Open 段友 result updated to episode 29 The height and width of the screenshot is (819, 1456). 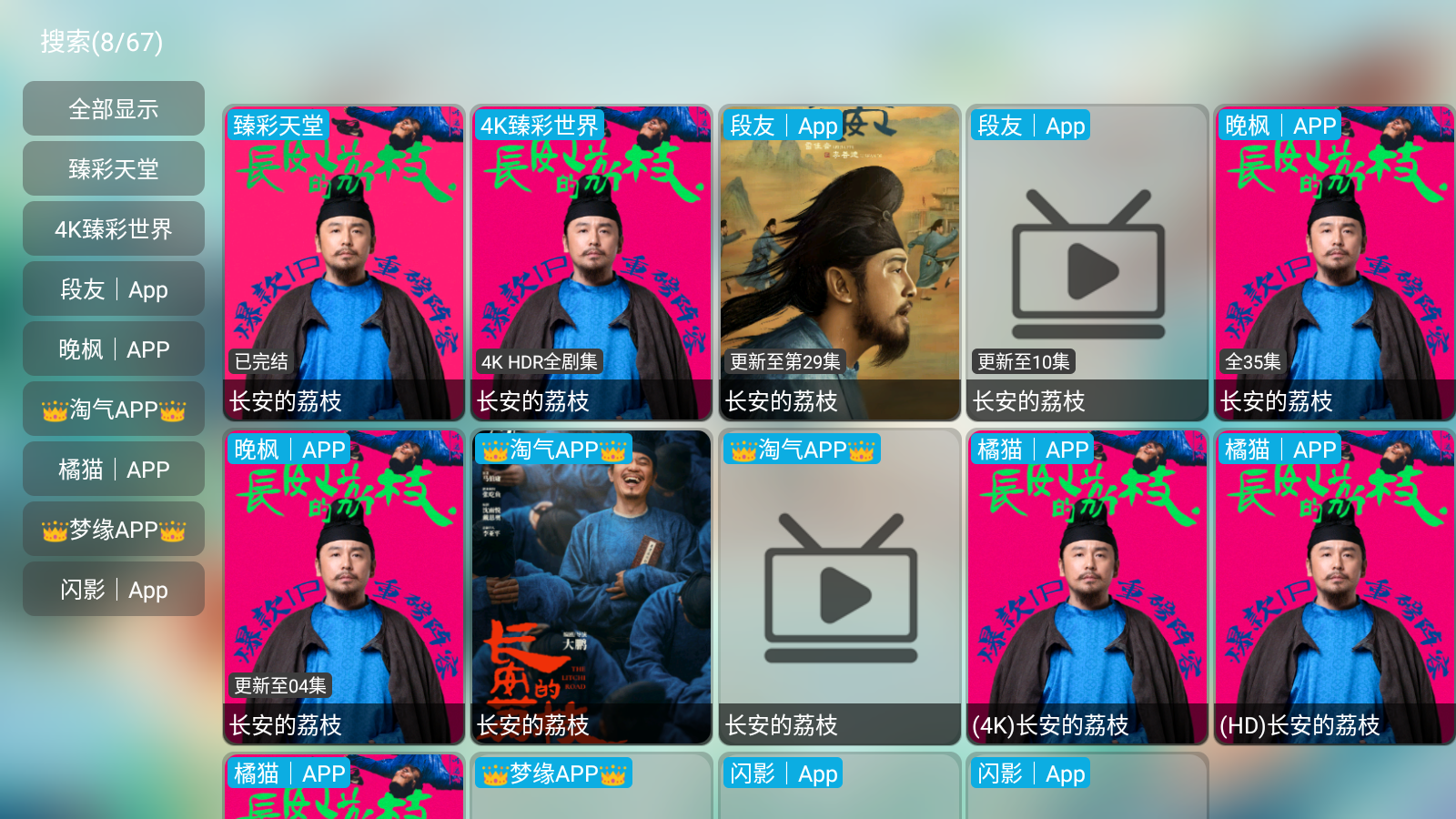[839, 264]
